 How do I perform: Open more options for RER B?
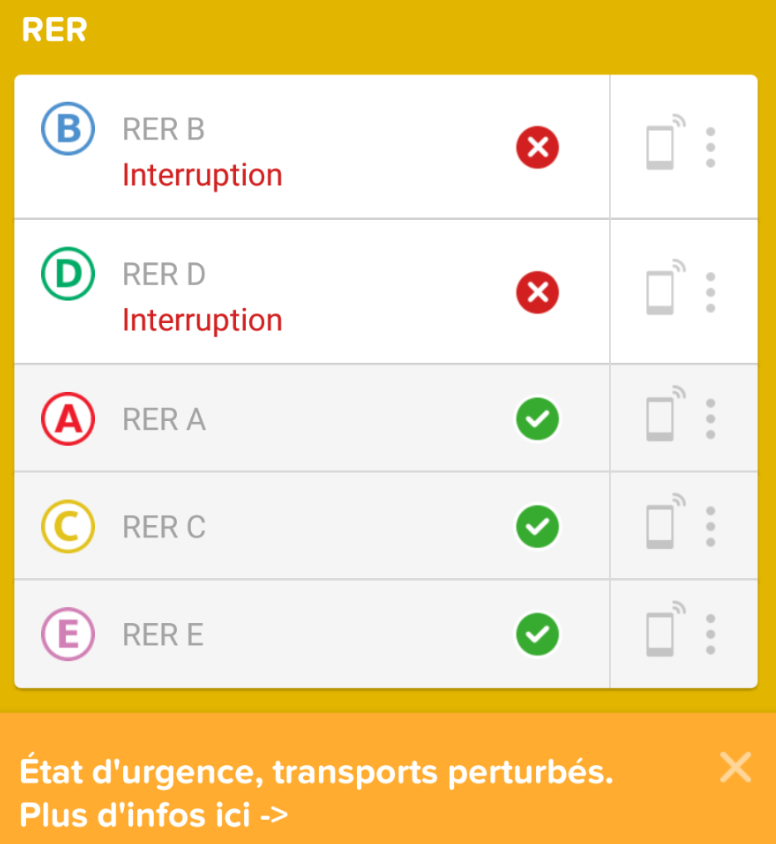coord(710,147)
